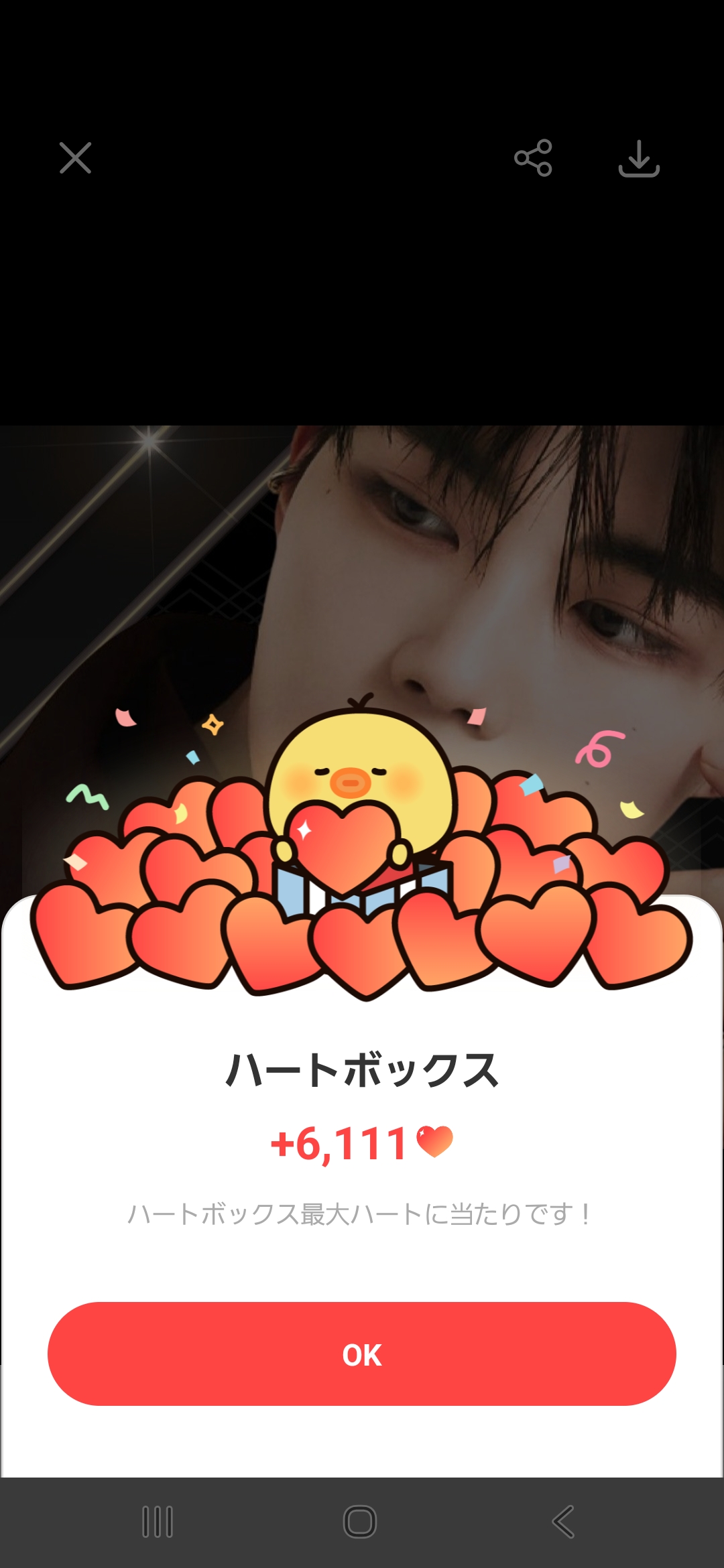This screenshot has width=724, height=1568.
Task: Download the image
Action: pos(639,159)
